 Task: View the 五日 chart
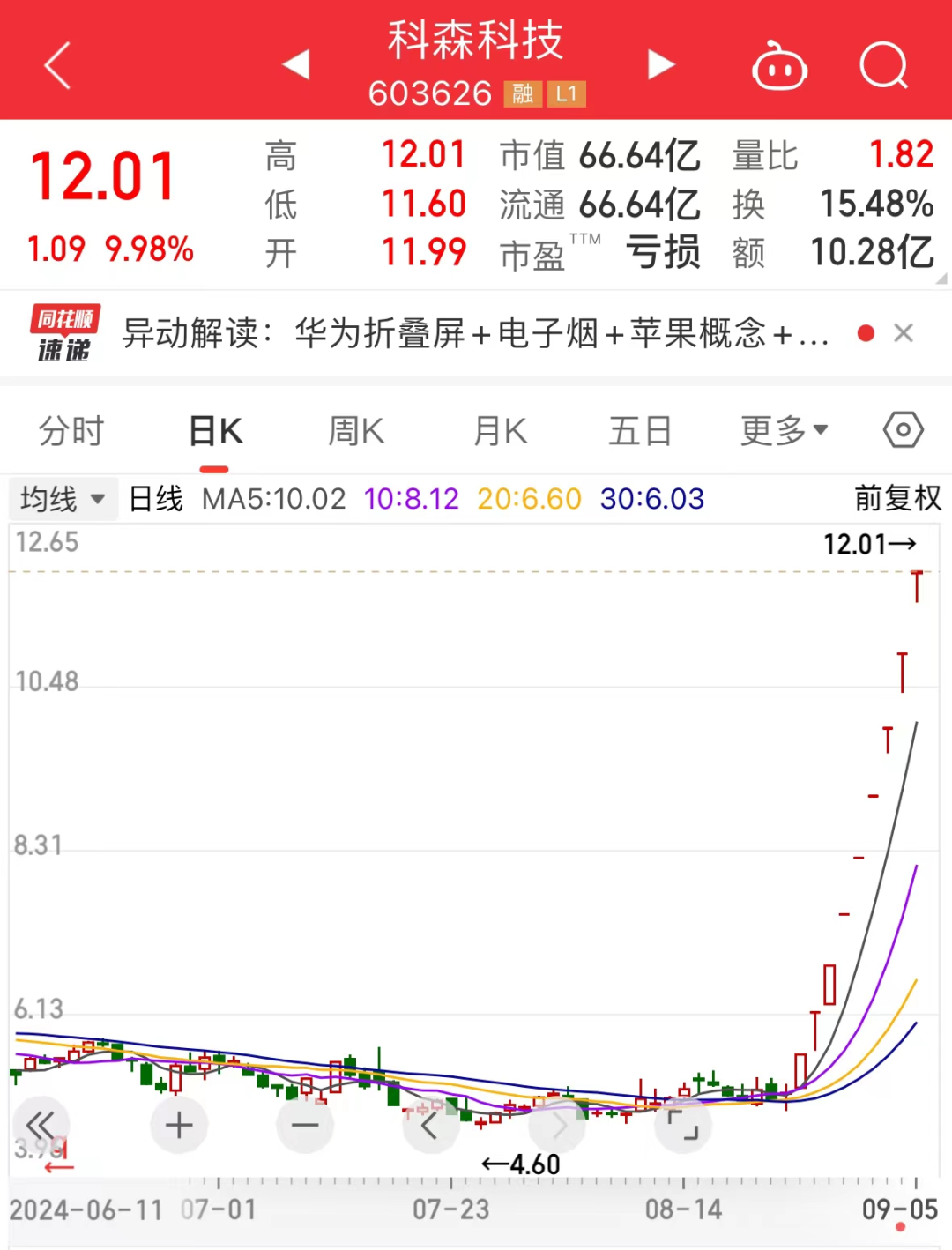640,431
